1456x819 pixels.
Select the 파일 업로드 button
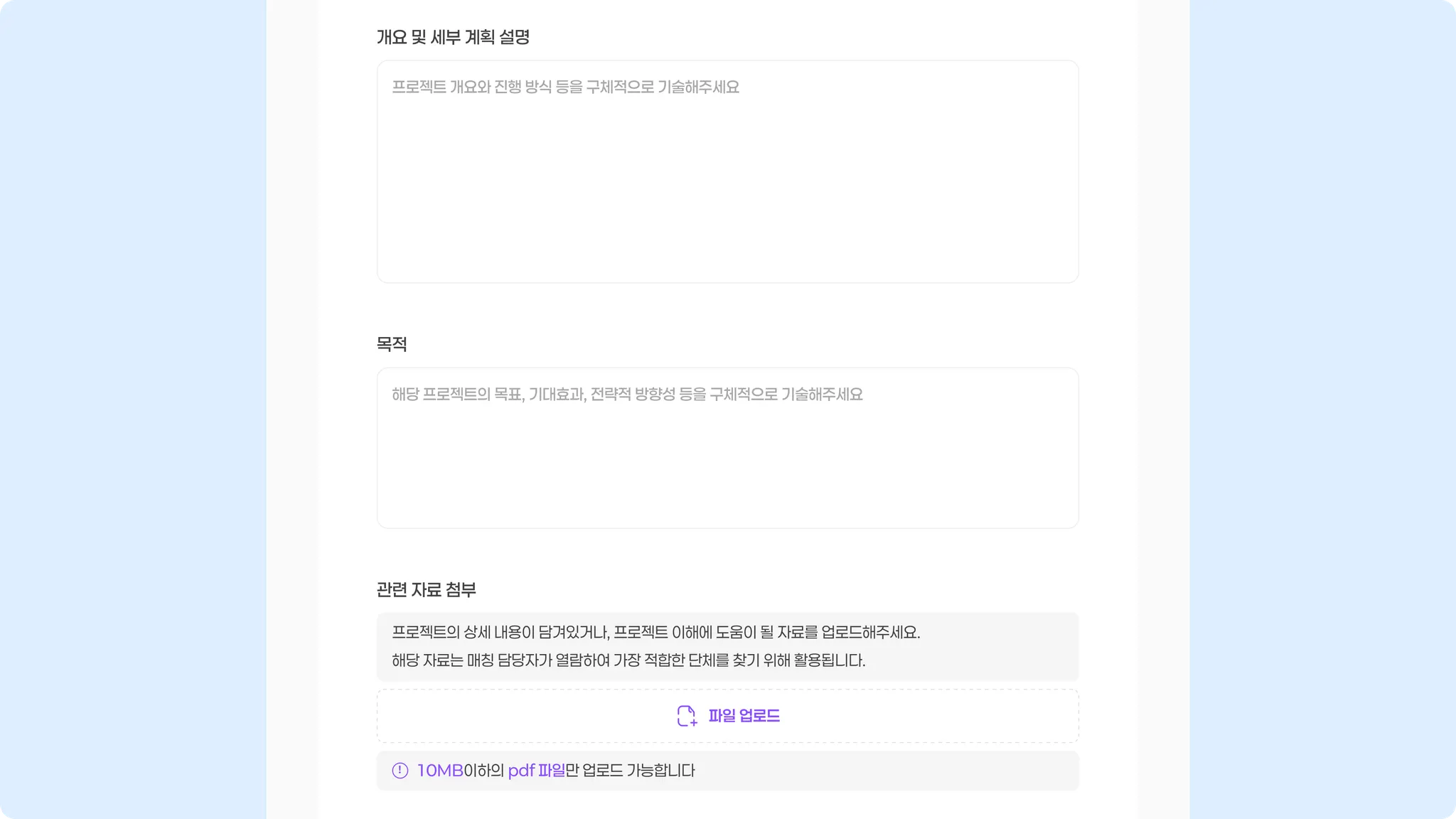click(x=727, y=716)
